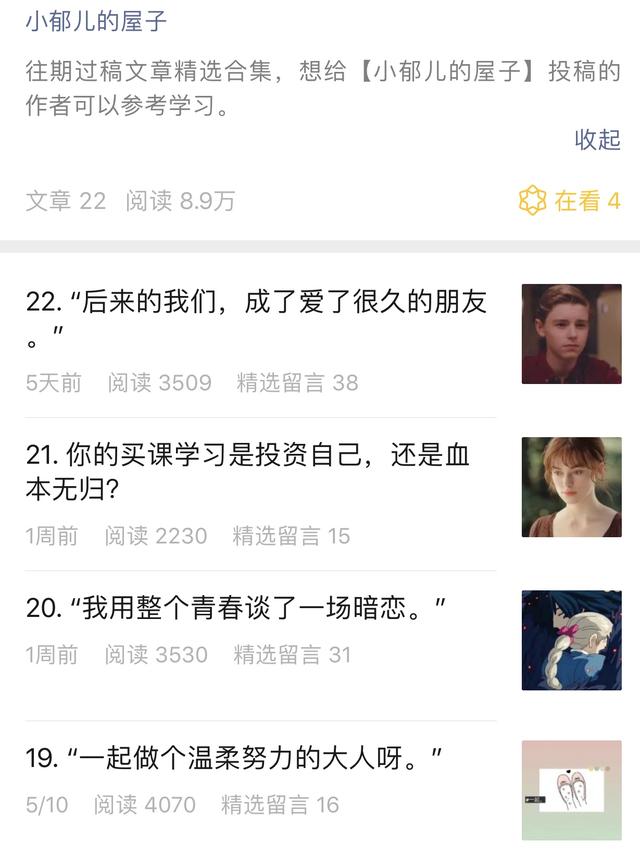Tap the thumbnail image of article 21

571,487
